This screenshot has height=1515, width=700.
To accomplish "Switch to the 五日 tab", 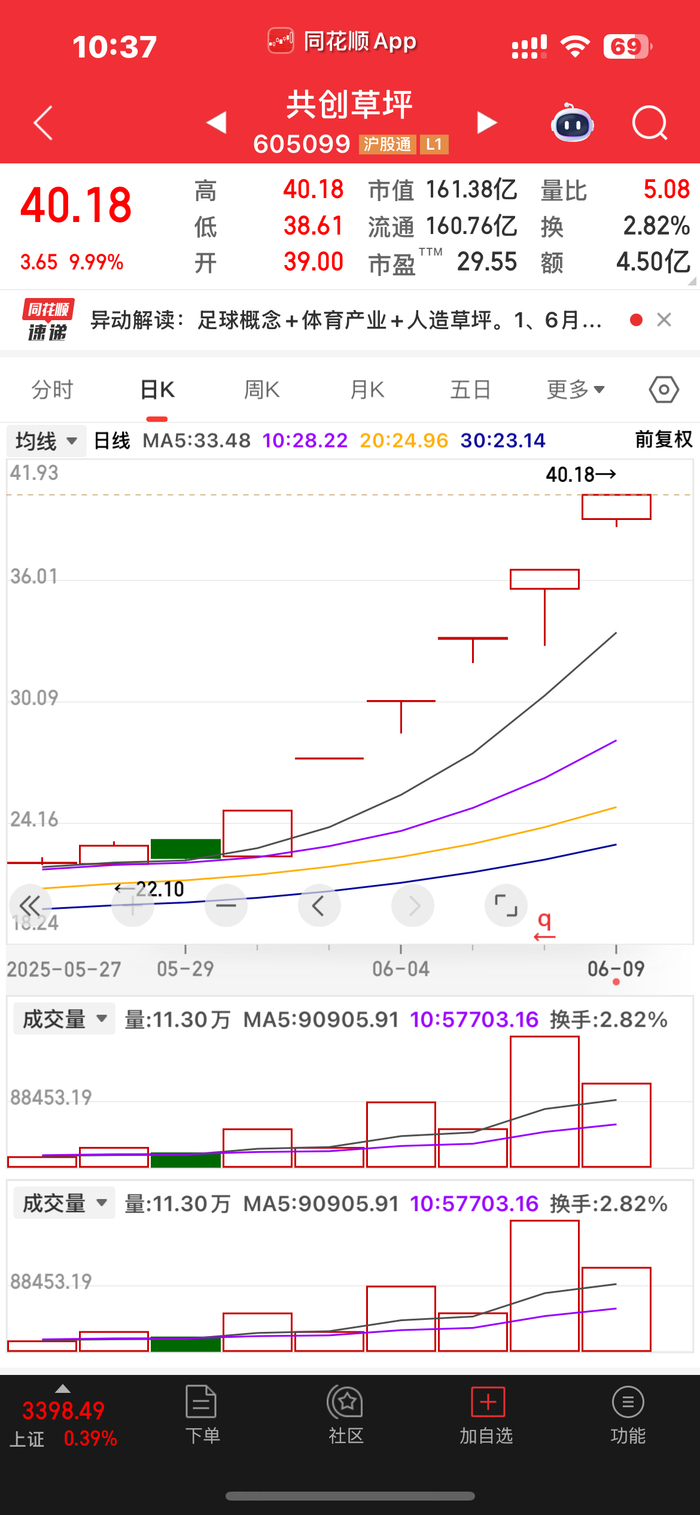I will (x=470, y=390).
